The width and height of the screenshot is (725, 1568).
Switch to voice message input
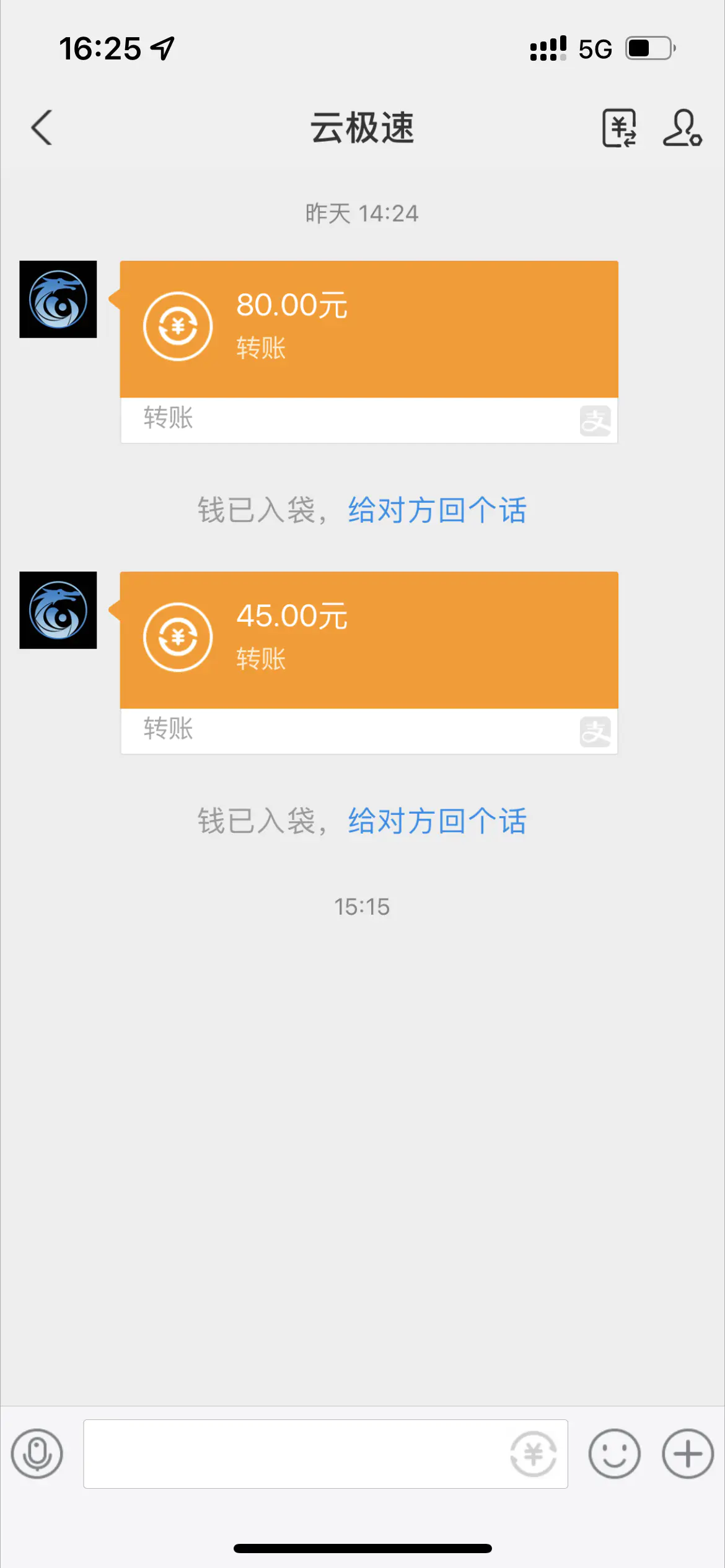point(37,1453)
